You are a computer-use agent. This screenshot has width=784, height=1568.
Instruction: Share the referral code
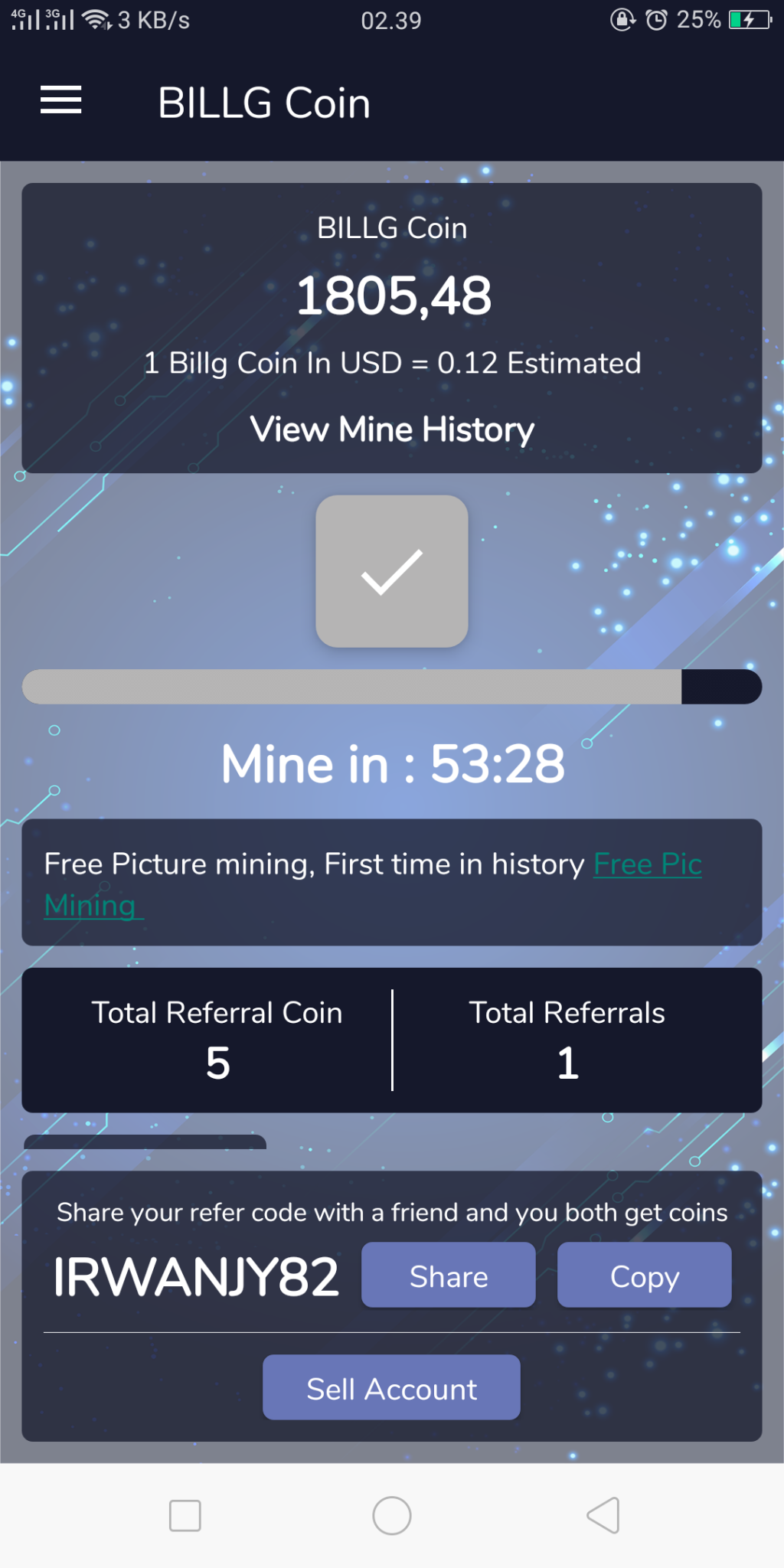[448, 1276]
